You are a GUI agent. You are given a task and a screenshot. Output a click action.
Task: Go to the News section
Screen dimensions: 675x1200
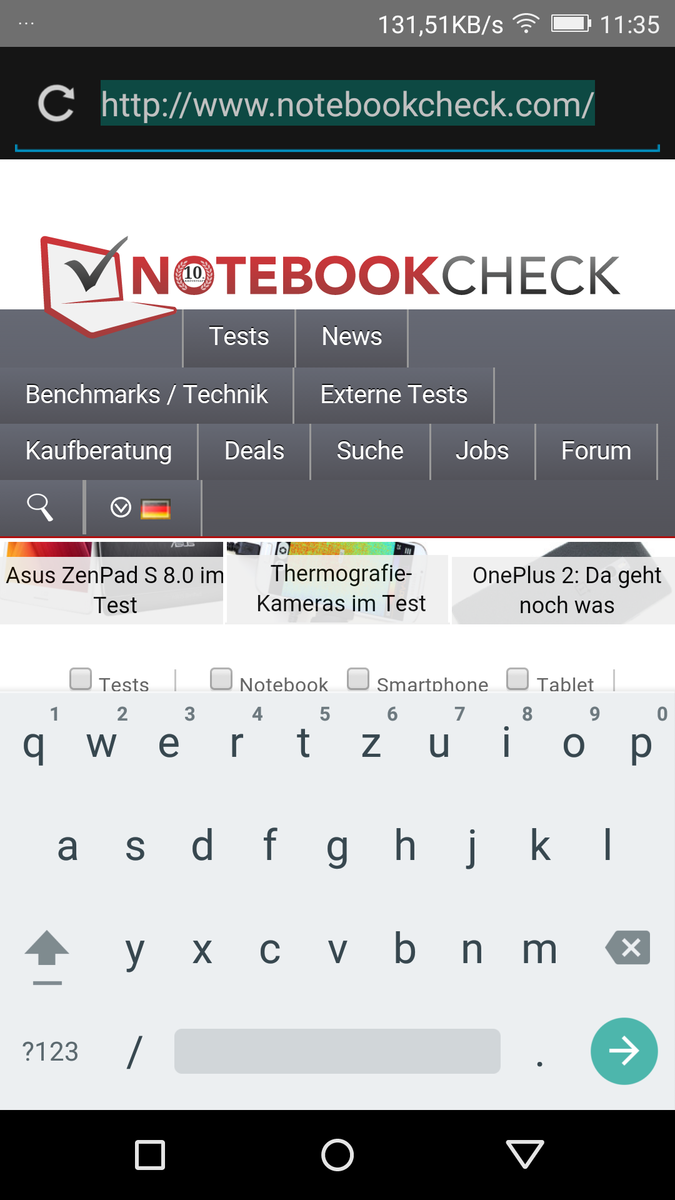(x=351, y=337)
